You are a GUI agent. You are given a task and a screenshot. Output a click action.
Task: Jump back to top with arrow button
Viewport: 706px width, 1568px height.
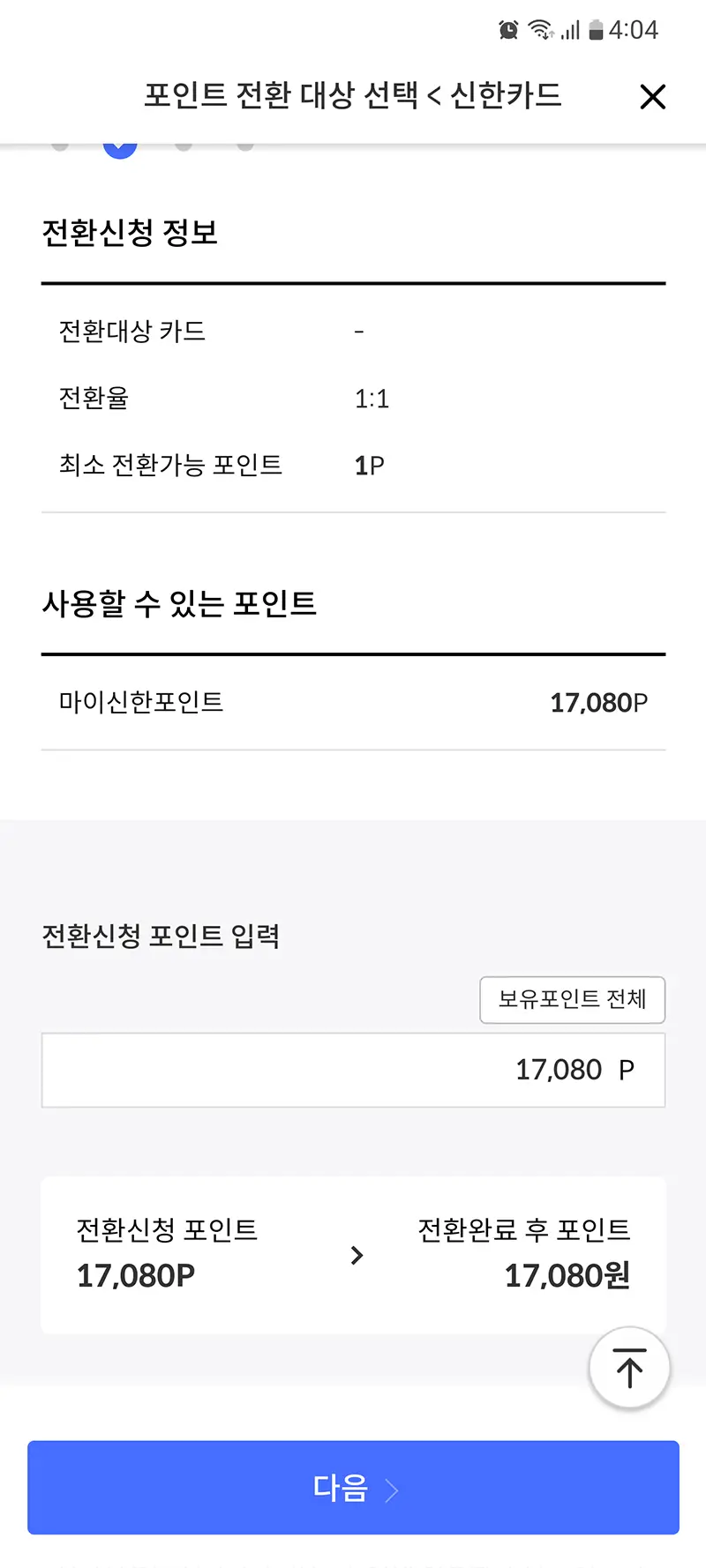[629, 1368]
